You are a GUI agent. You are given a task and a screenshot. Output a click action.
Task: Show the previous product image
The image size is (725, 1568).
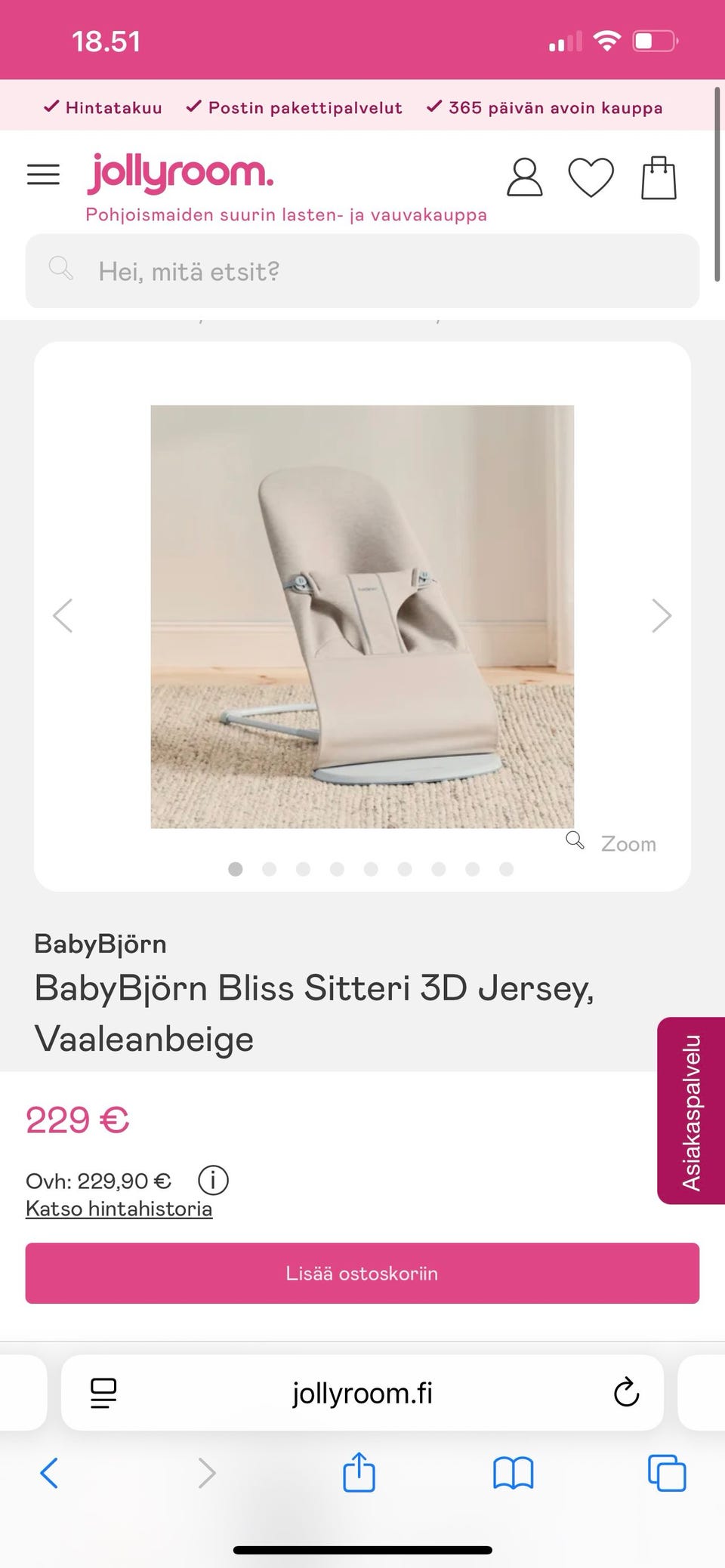(63, 615)
